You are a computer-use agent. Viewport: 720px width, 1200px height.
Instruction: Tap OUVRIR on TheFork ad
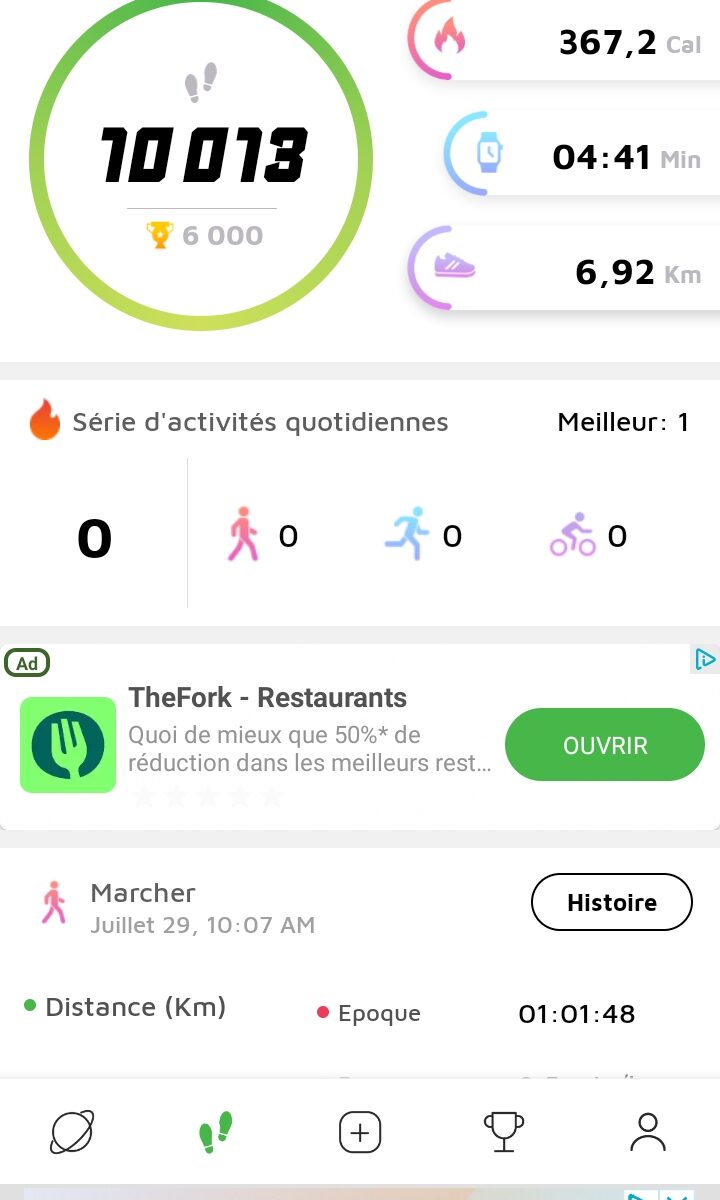[x=605, y=745]
